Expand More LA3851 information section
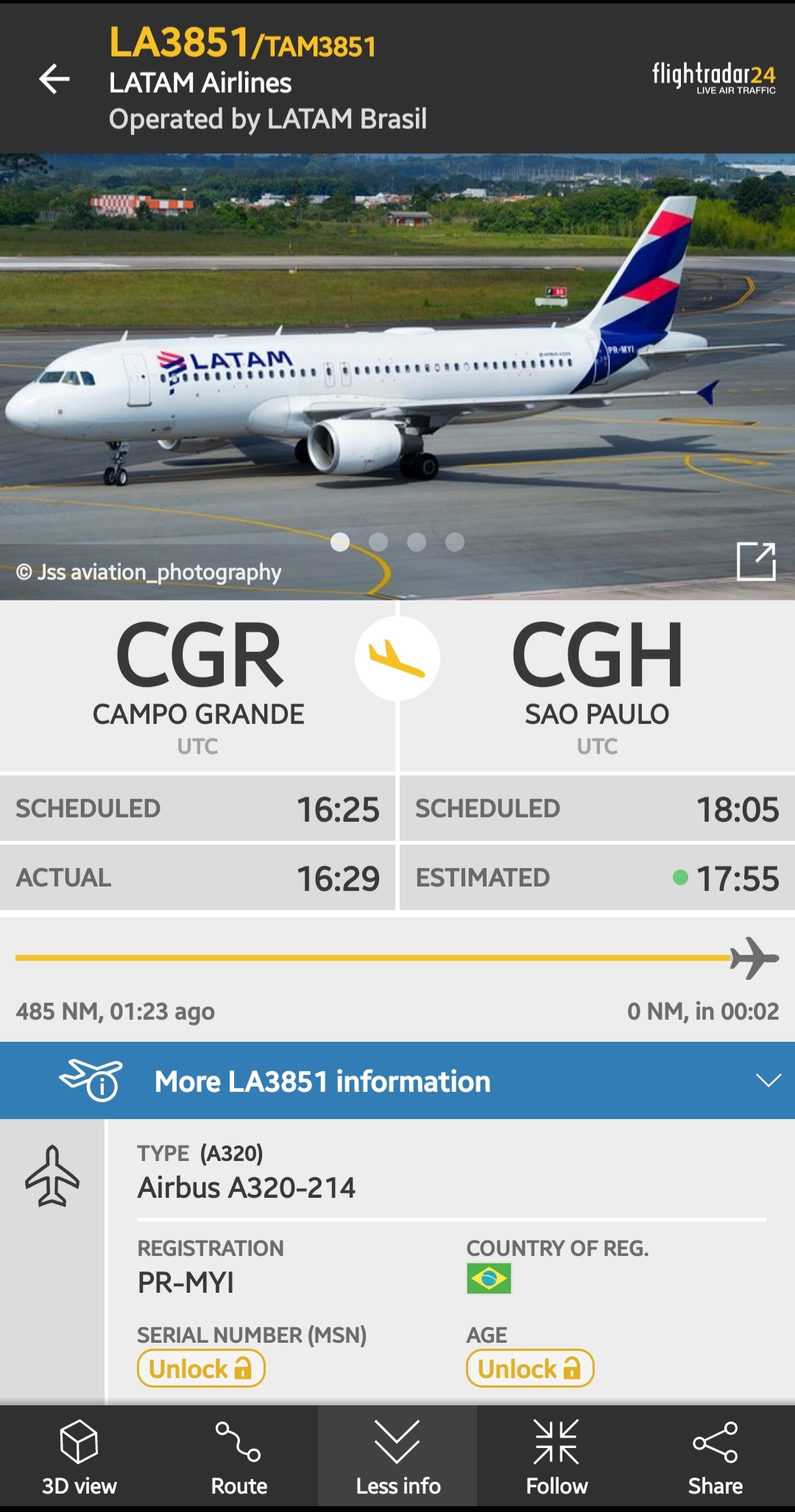 397,1081
